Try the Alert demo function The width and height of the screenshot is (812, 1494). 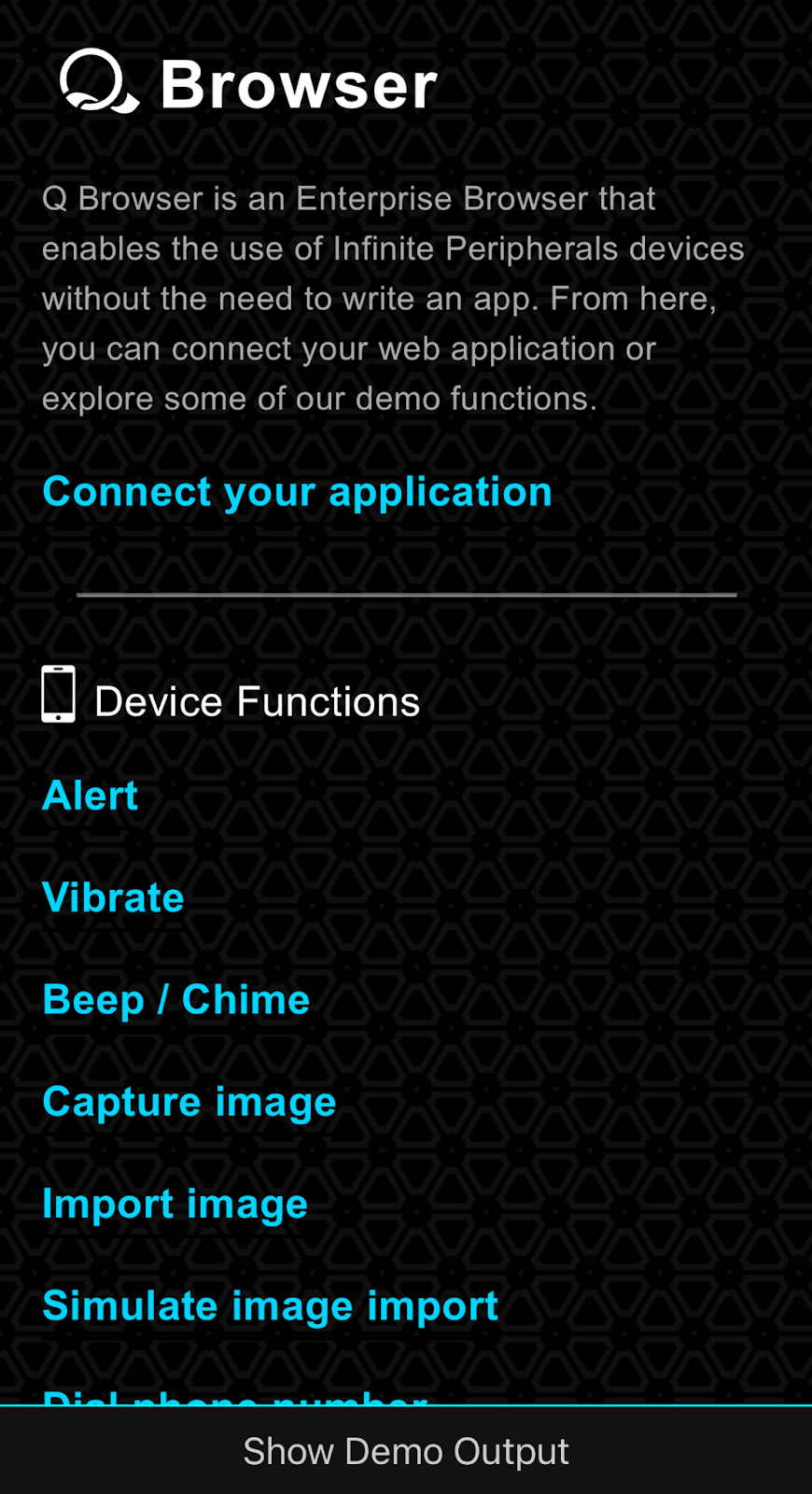(91, 796)
